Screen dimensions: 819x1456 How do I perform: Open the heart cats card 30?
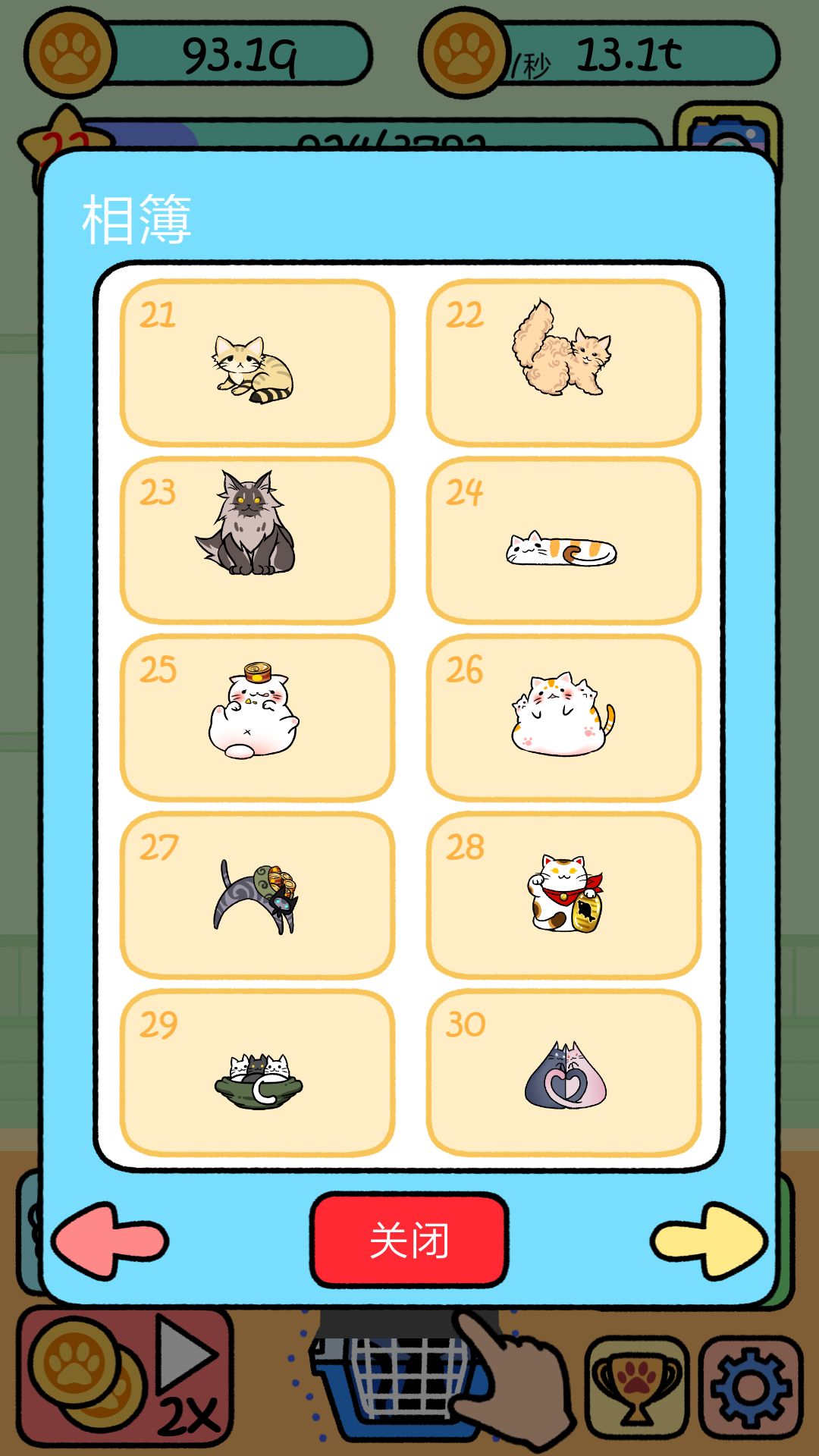[563, 1073]
